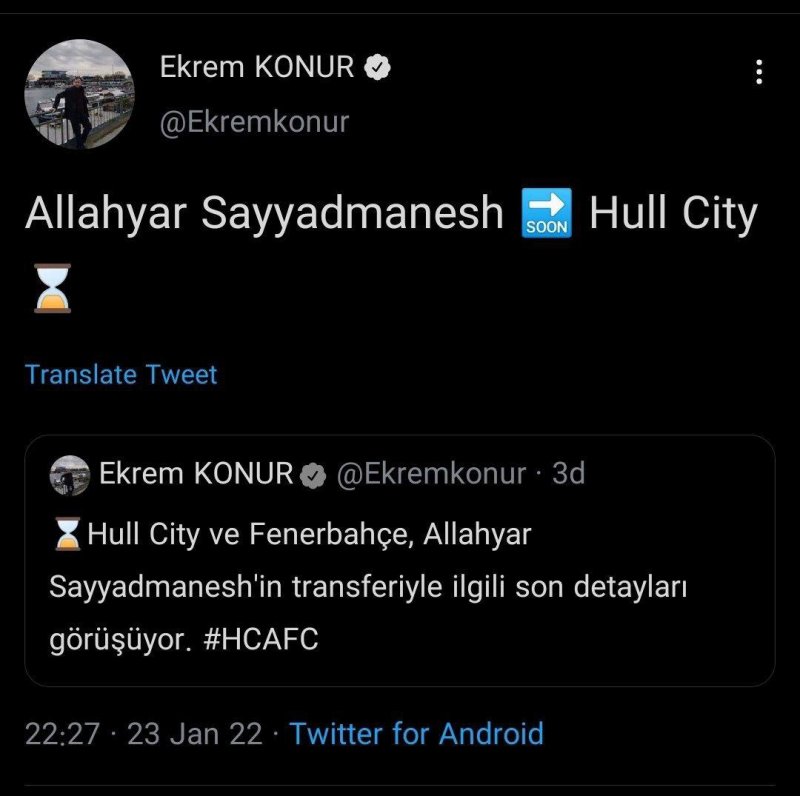Open the #HCAFC hashtag

click(x=261, y=640)
